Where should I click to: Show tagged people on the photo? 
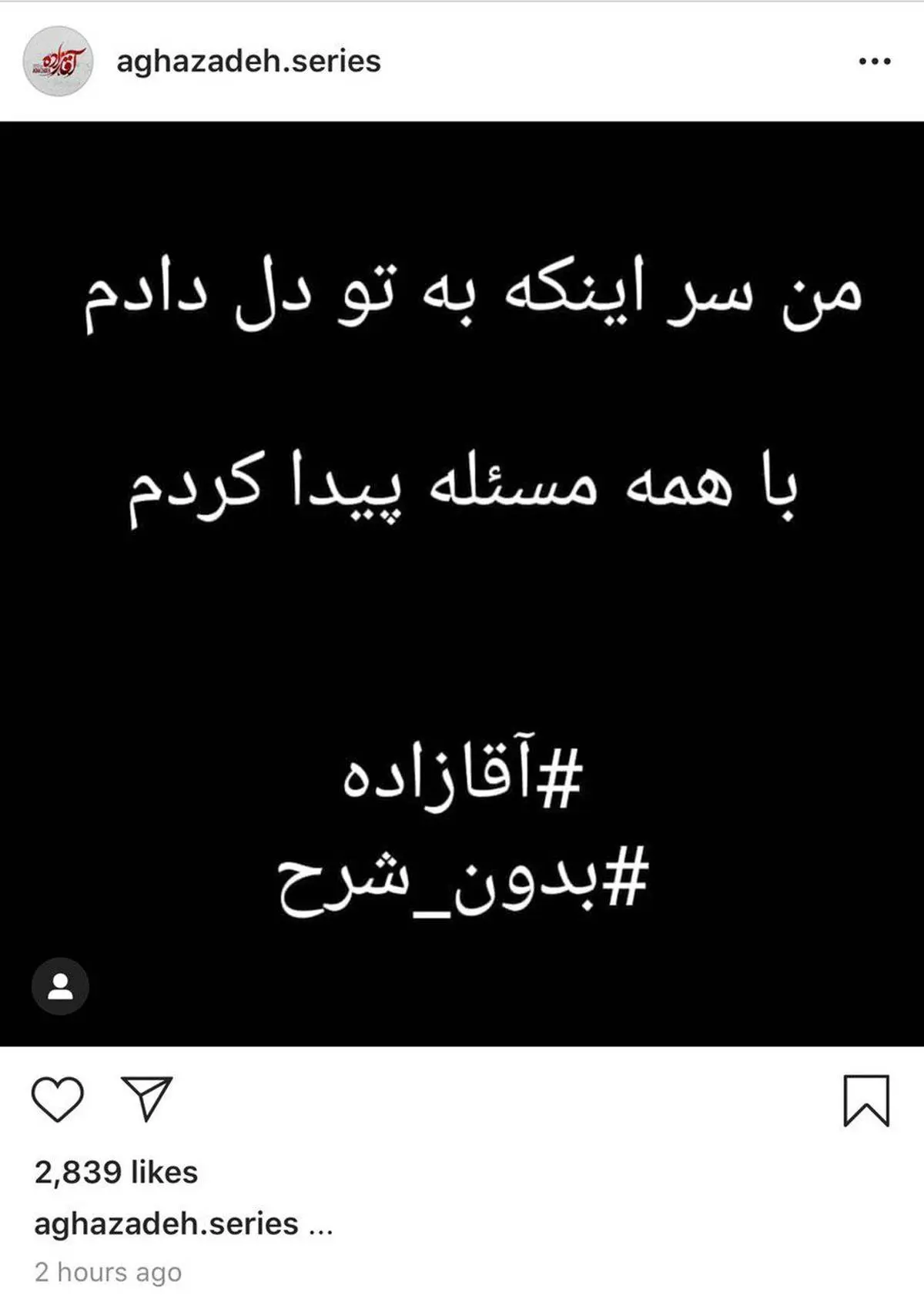[x=60, y=986]
